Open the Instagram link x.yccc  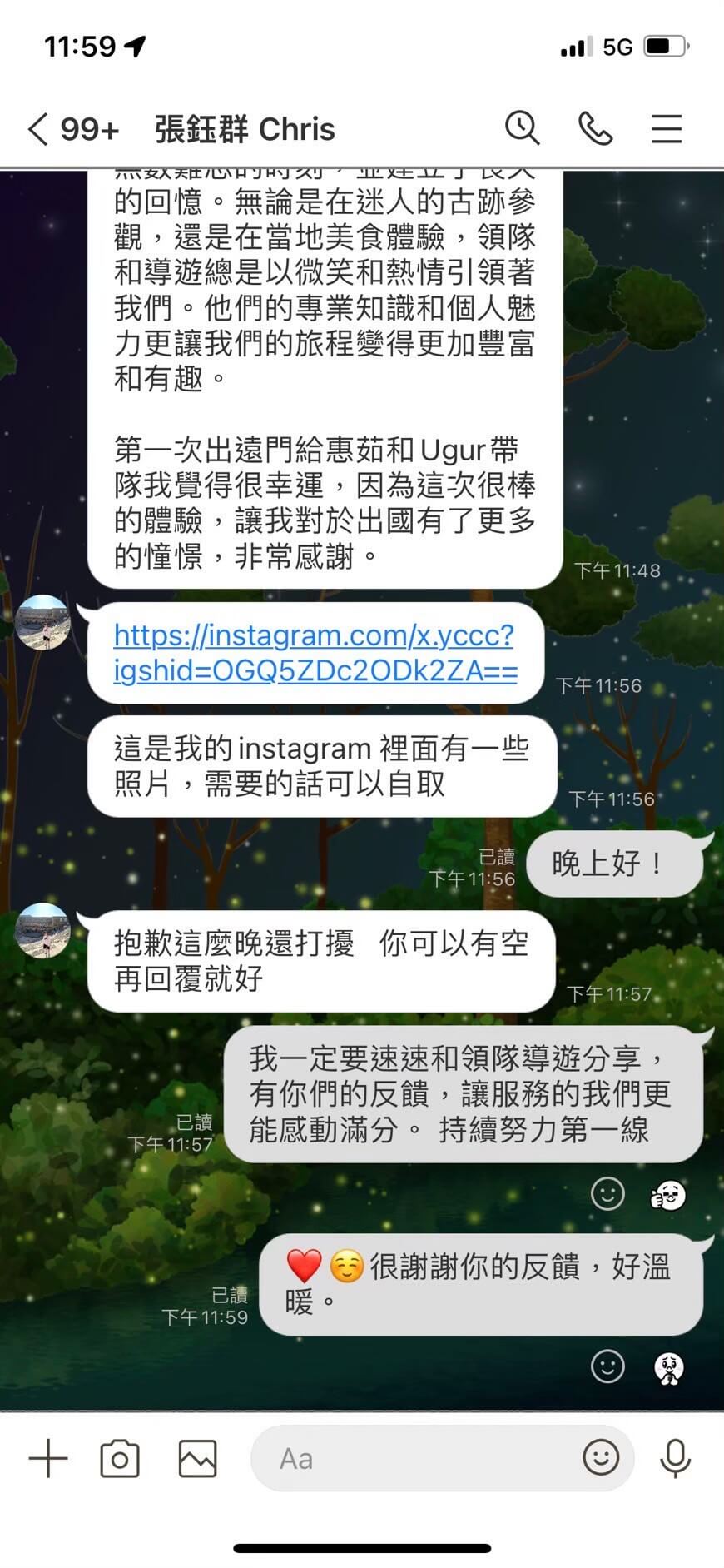tap(315, 652)
